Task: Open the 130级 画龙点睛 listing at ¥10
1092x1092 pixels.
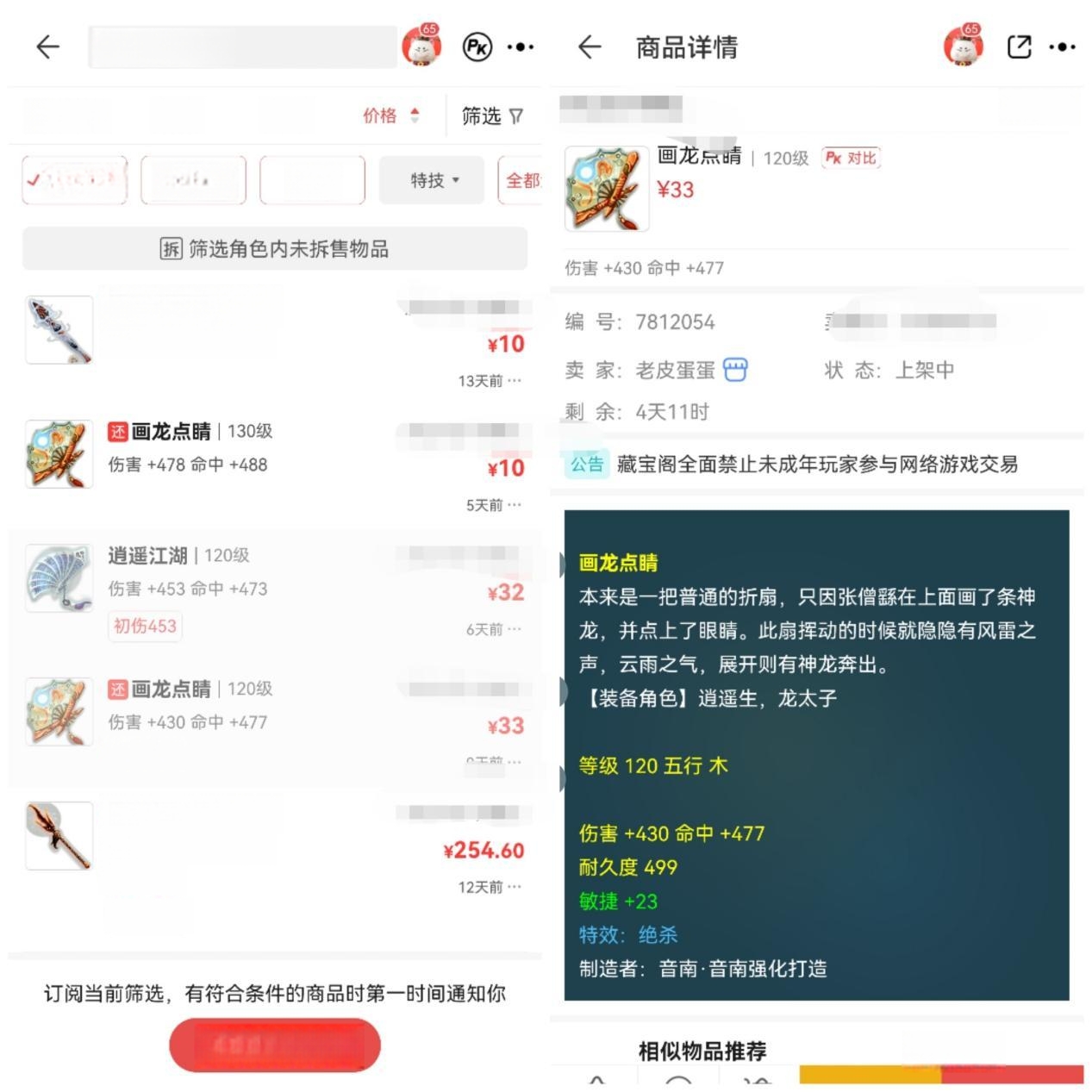Action: [x=274, y=455]
